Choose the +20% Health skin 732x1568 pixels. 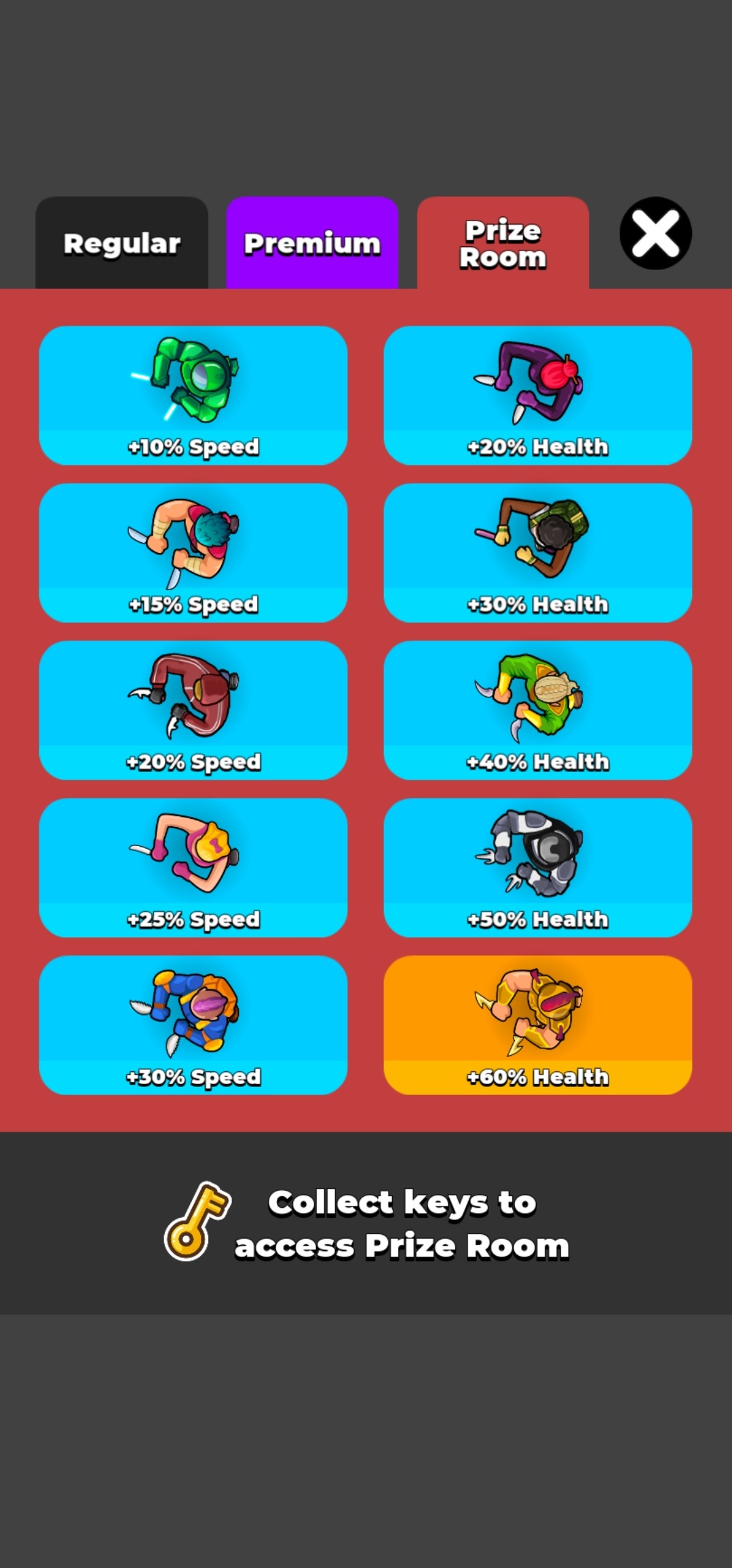point(537,395)
